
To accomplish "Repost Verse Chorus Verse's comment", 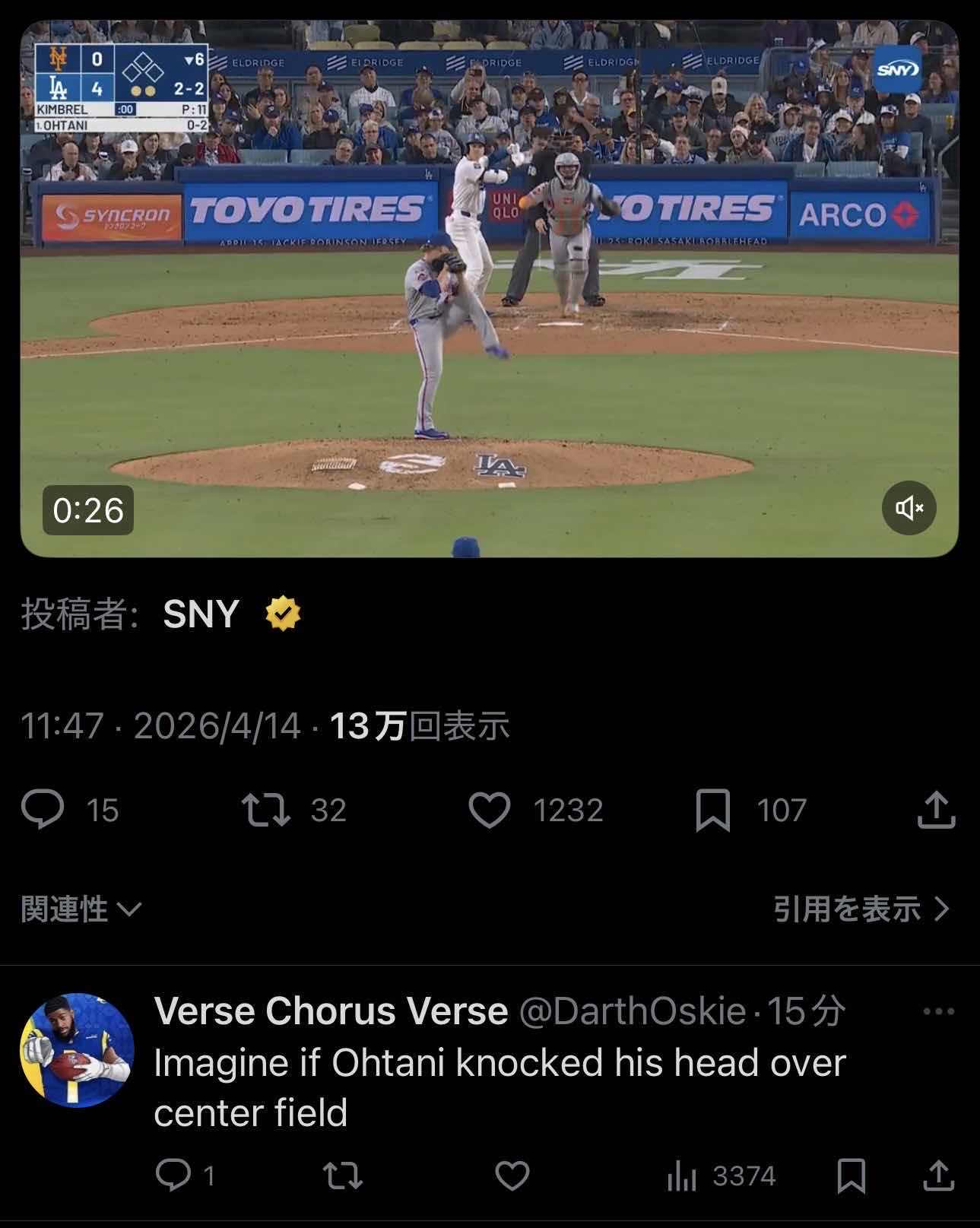I will (343, 1176).
